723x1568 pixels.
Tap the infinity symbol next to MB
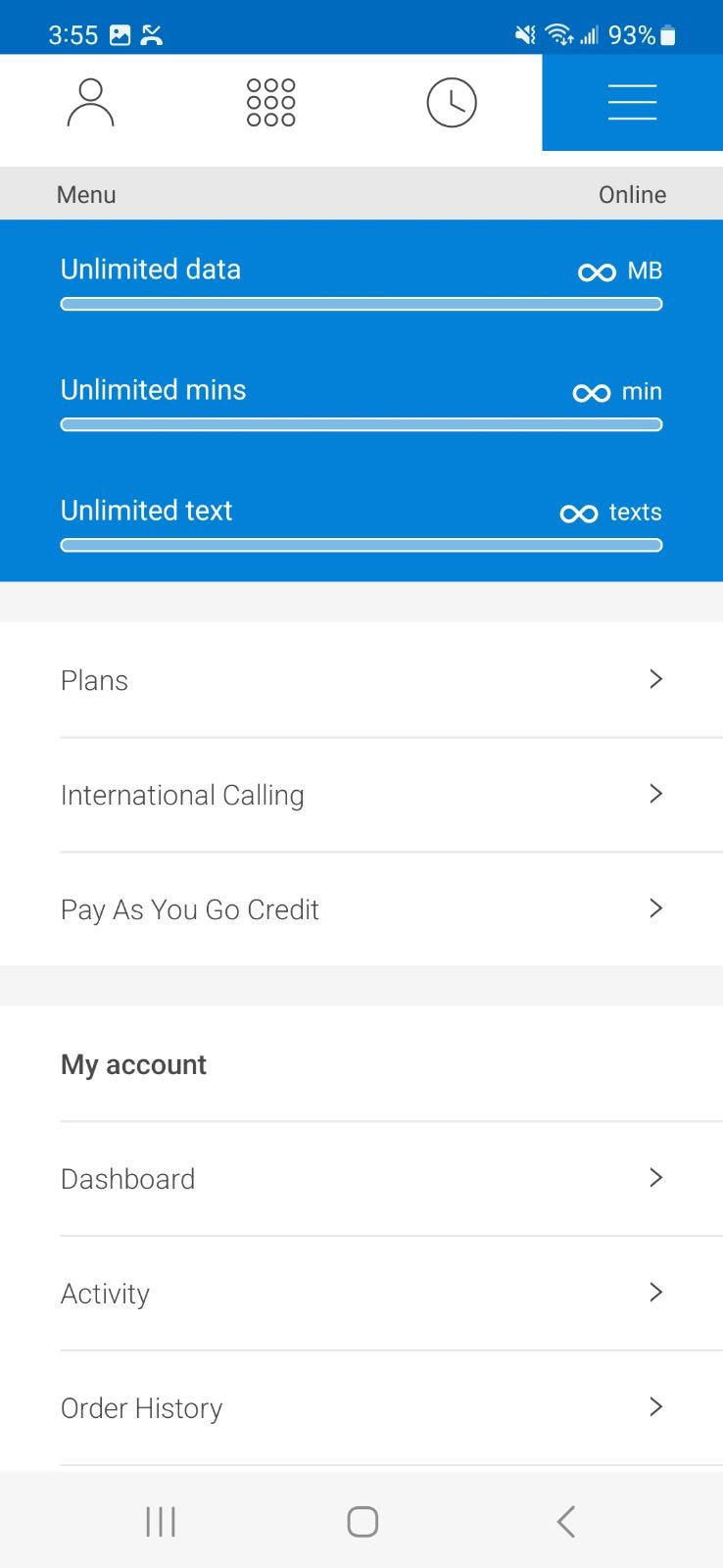(596, 271)
